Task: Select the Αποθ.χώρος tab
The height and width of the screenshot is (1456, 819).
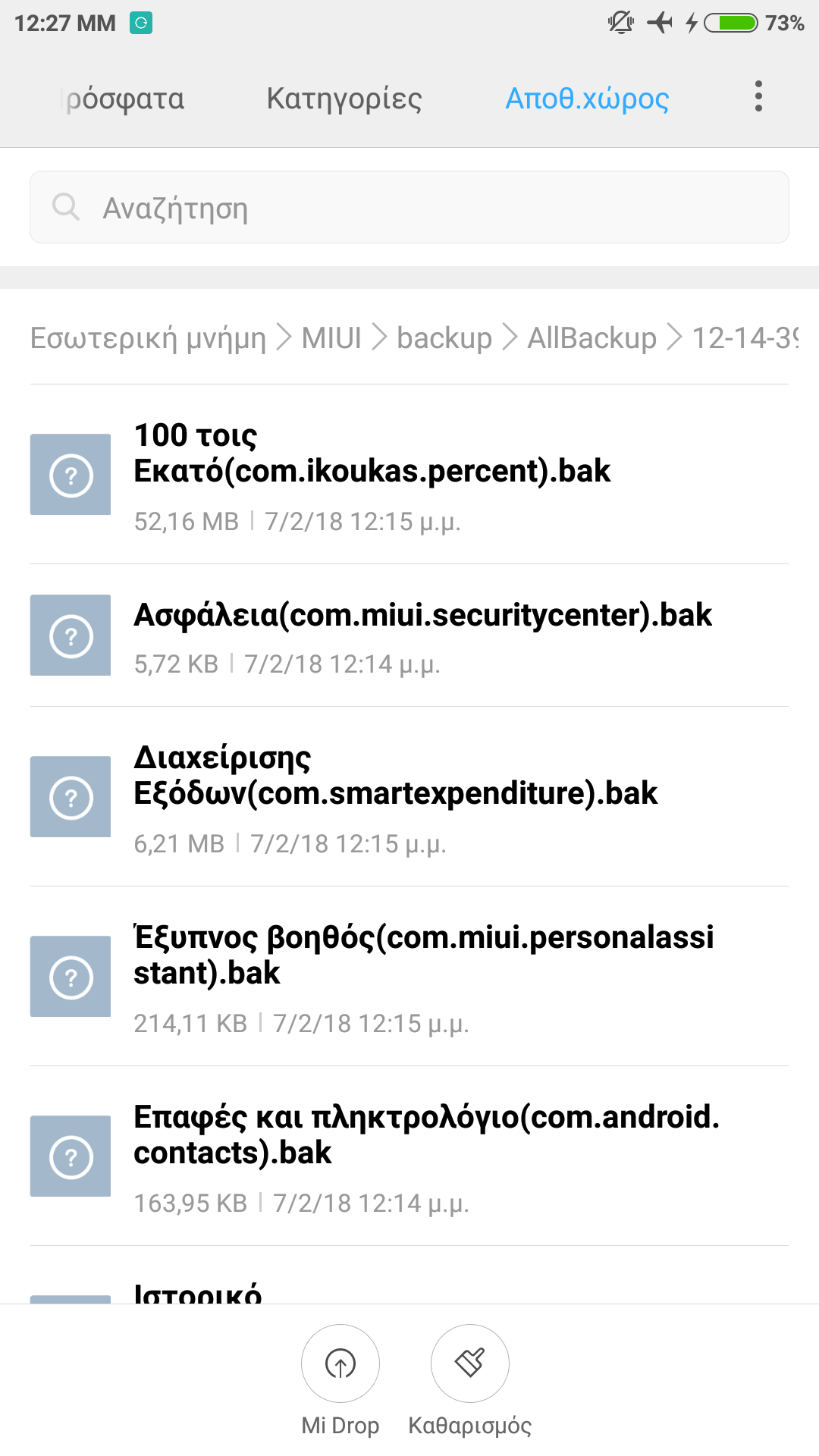Action: [587, 99]
